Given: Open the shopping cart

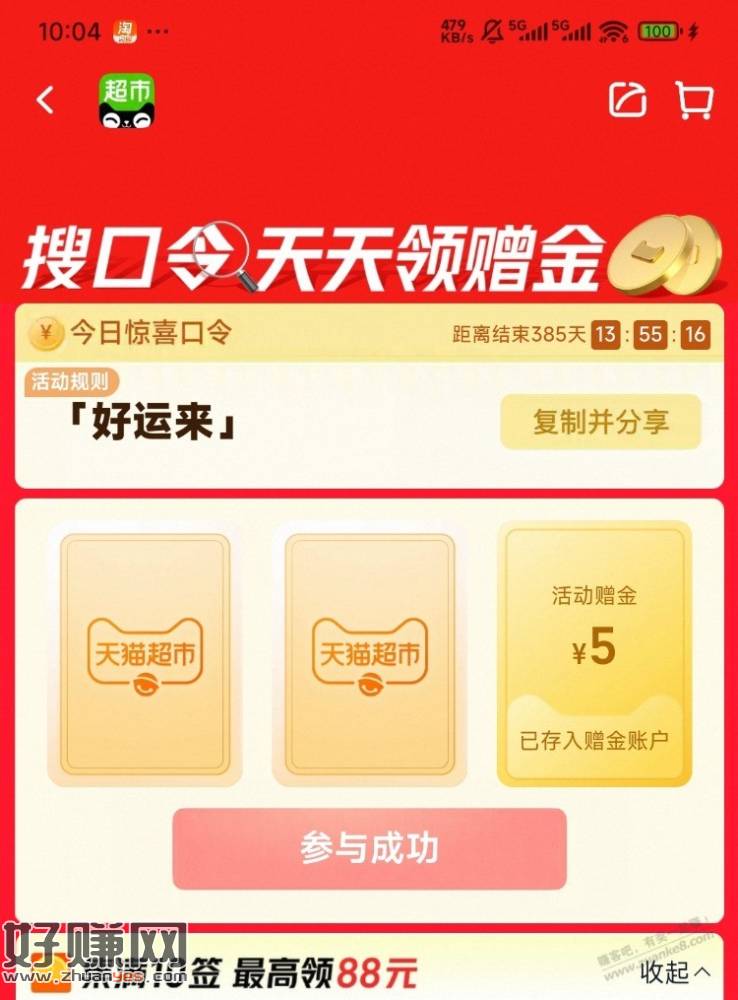Looking at the screenshot, I should pos(694,100).
